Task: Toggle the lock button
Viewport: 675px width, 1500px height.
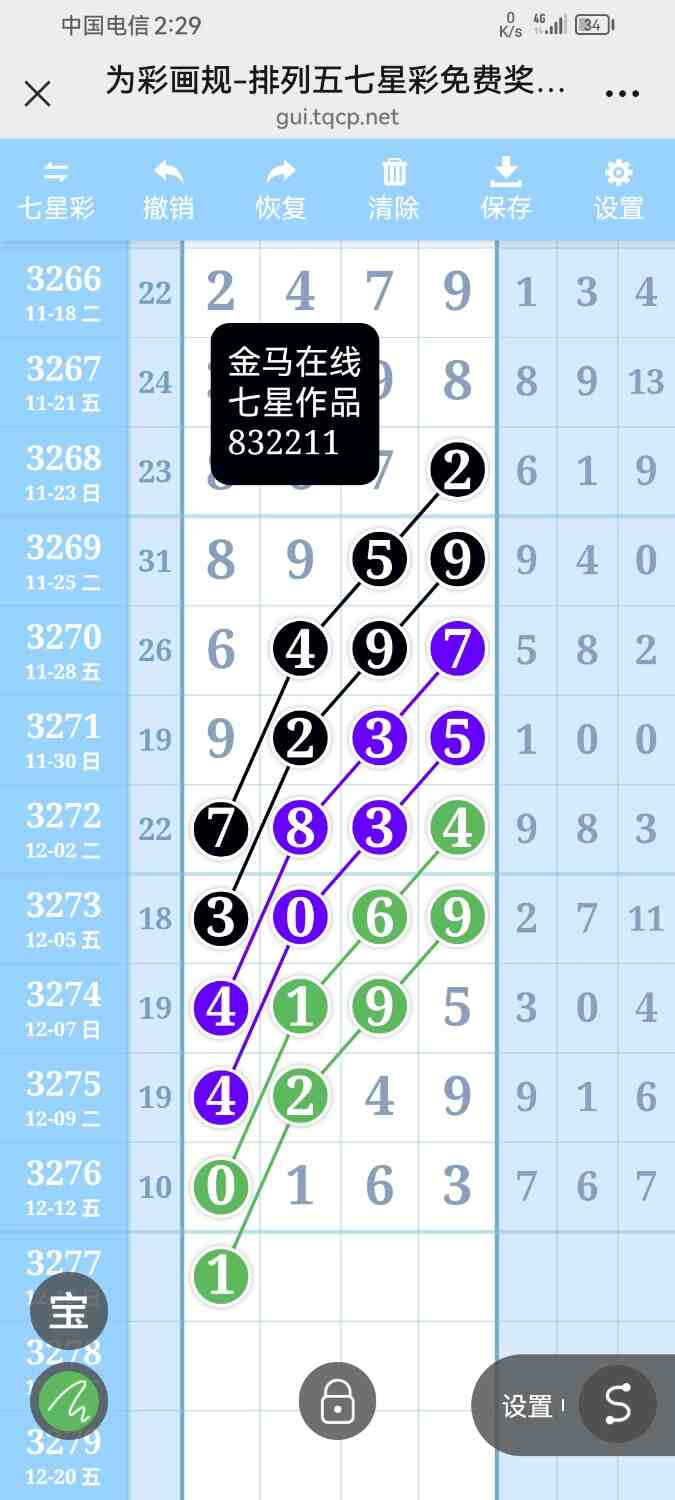Action: (338, 1402)
